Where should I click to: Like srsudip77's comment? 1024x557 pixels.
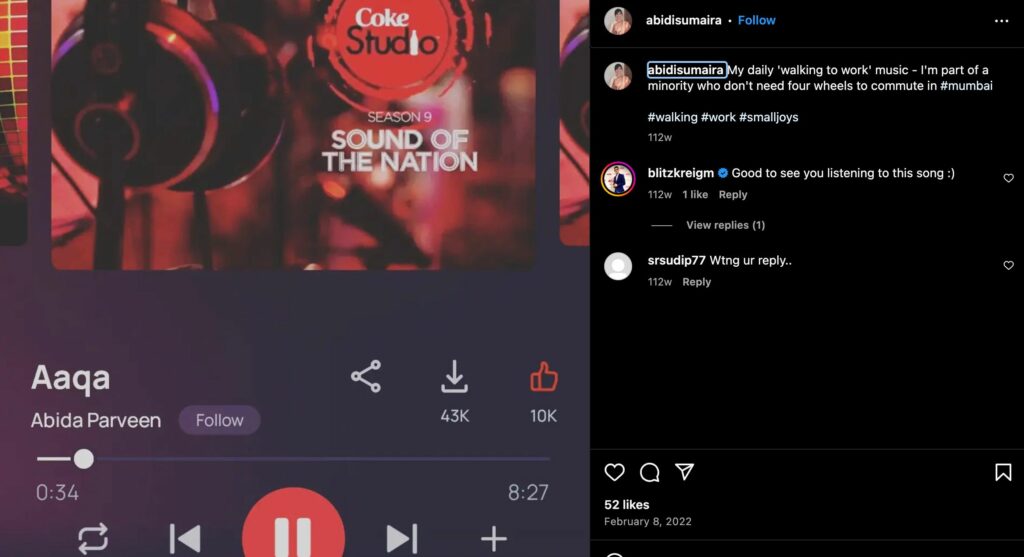(x=1008, y=266)
